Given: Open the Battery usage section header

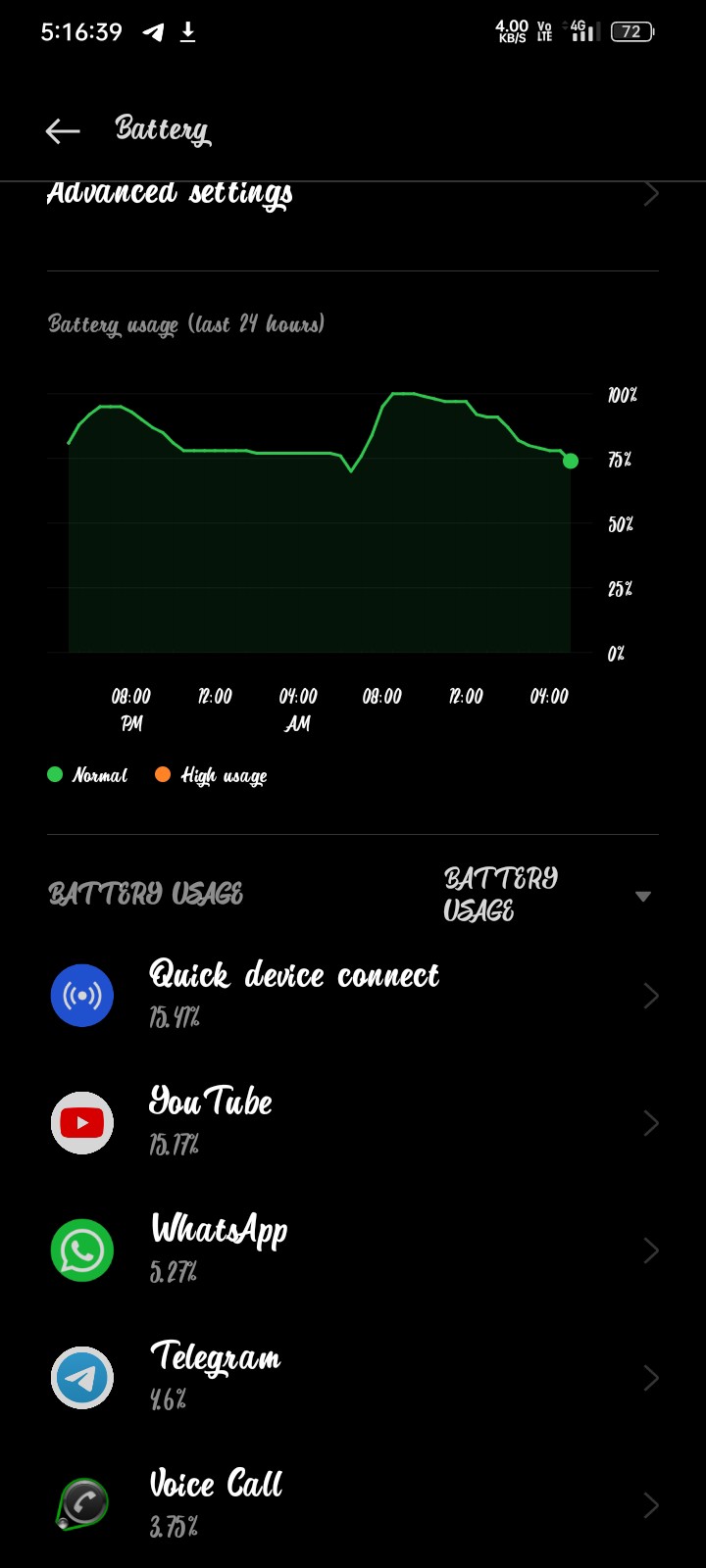Looking at the screenshot, I should pyautogui.click(x=186, y=324).
